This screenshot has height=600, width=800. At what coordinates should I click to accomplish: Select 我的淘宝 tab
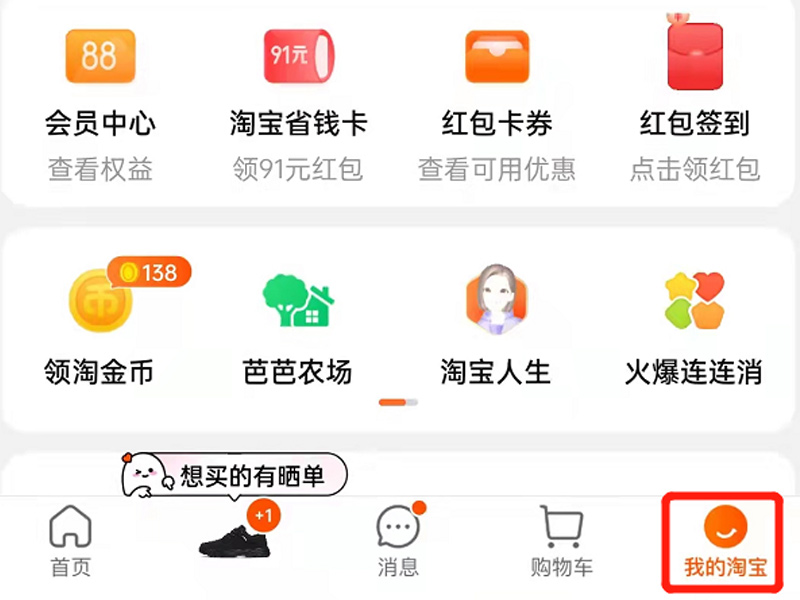click(726, 542)
